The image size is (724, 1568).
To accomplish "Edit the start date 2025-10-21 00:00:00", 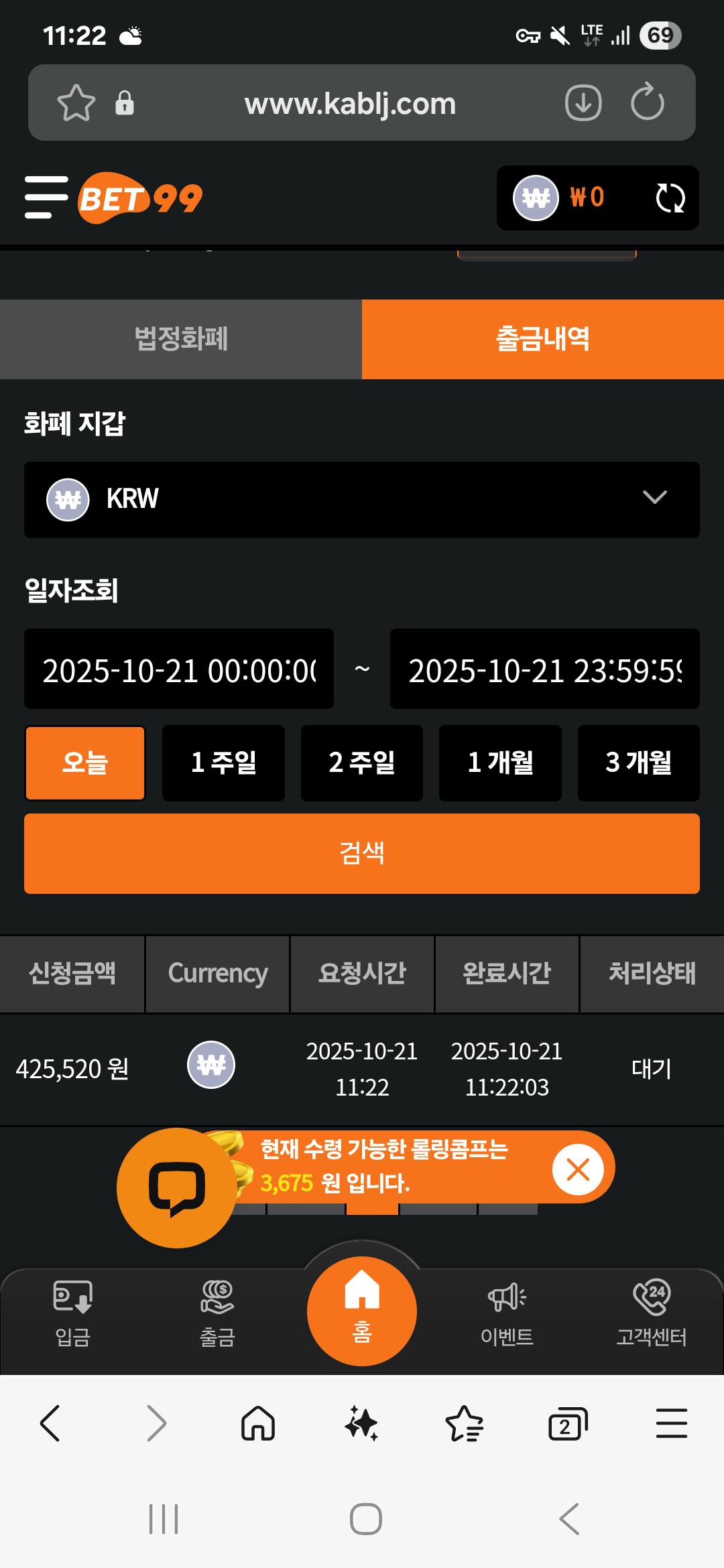I will click(x=179, y=669).
